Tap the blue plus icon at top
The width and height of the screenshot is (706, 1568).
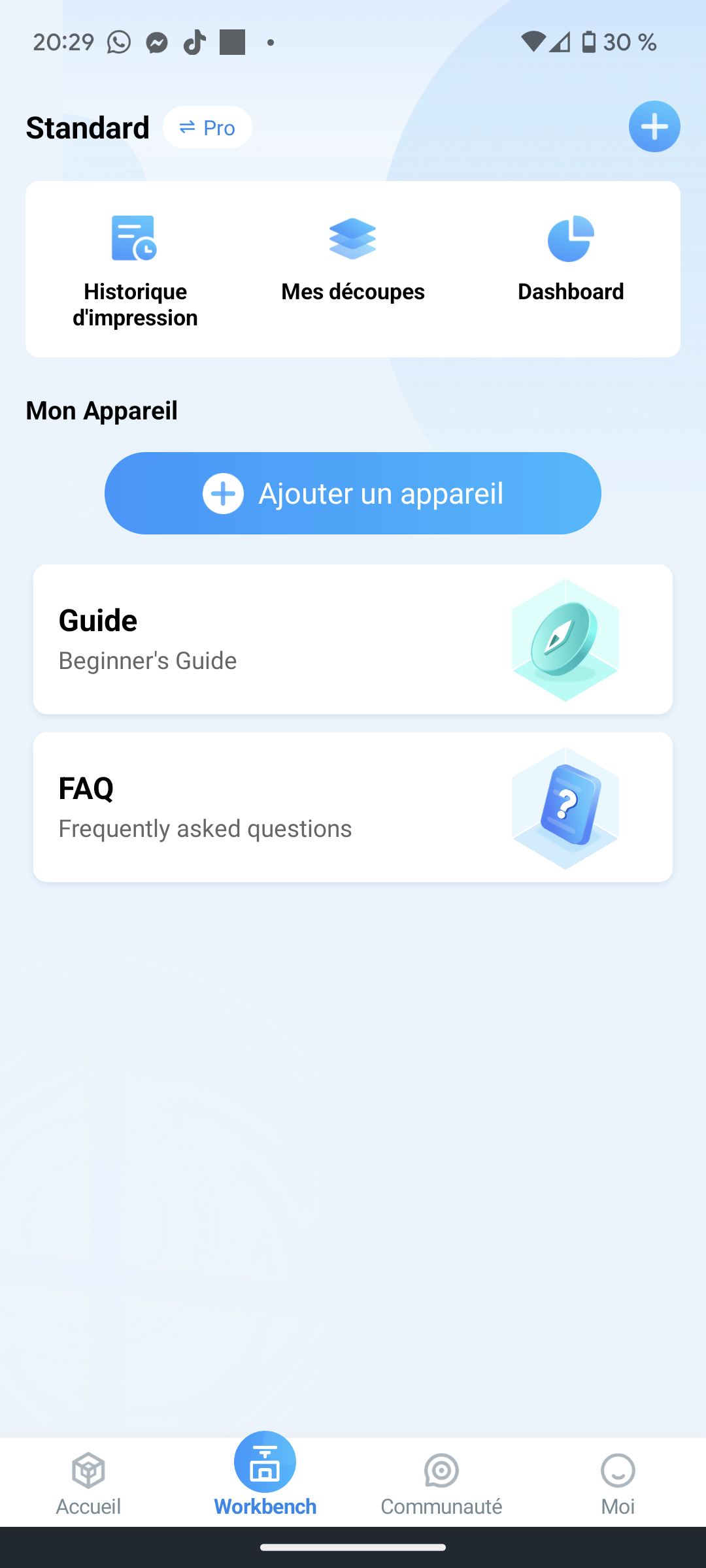(x=654, y=127)
